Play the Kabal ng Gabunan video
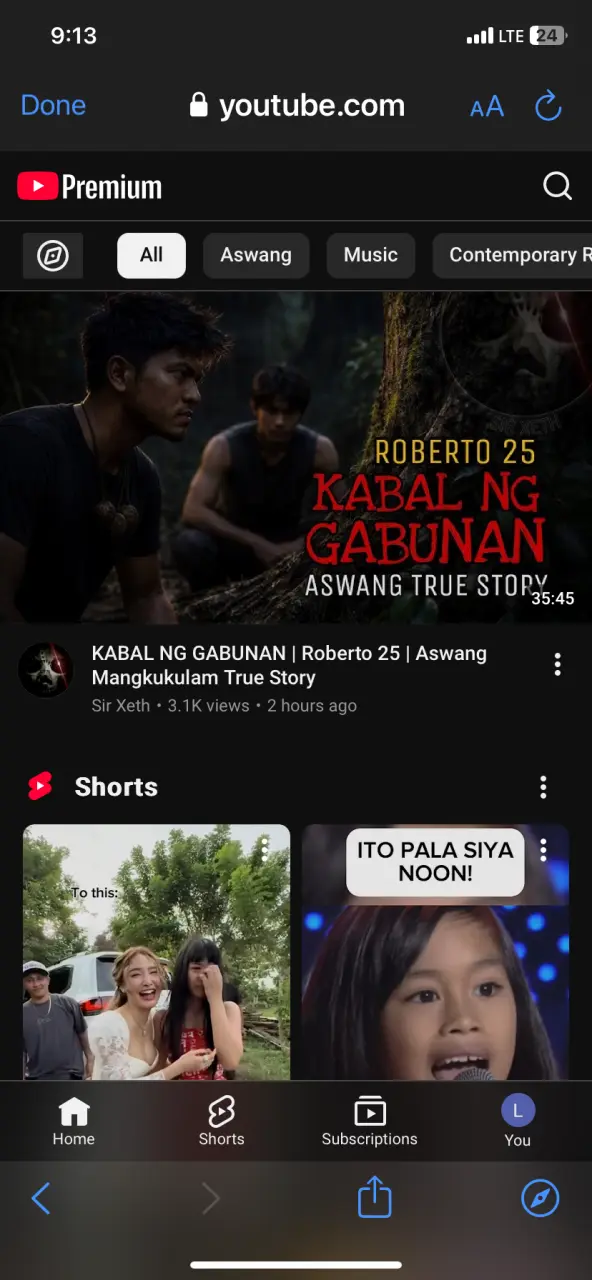The width and height of the screenshot is (592, 1280). [296, 457]
